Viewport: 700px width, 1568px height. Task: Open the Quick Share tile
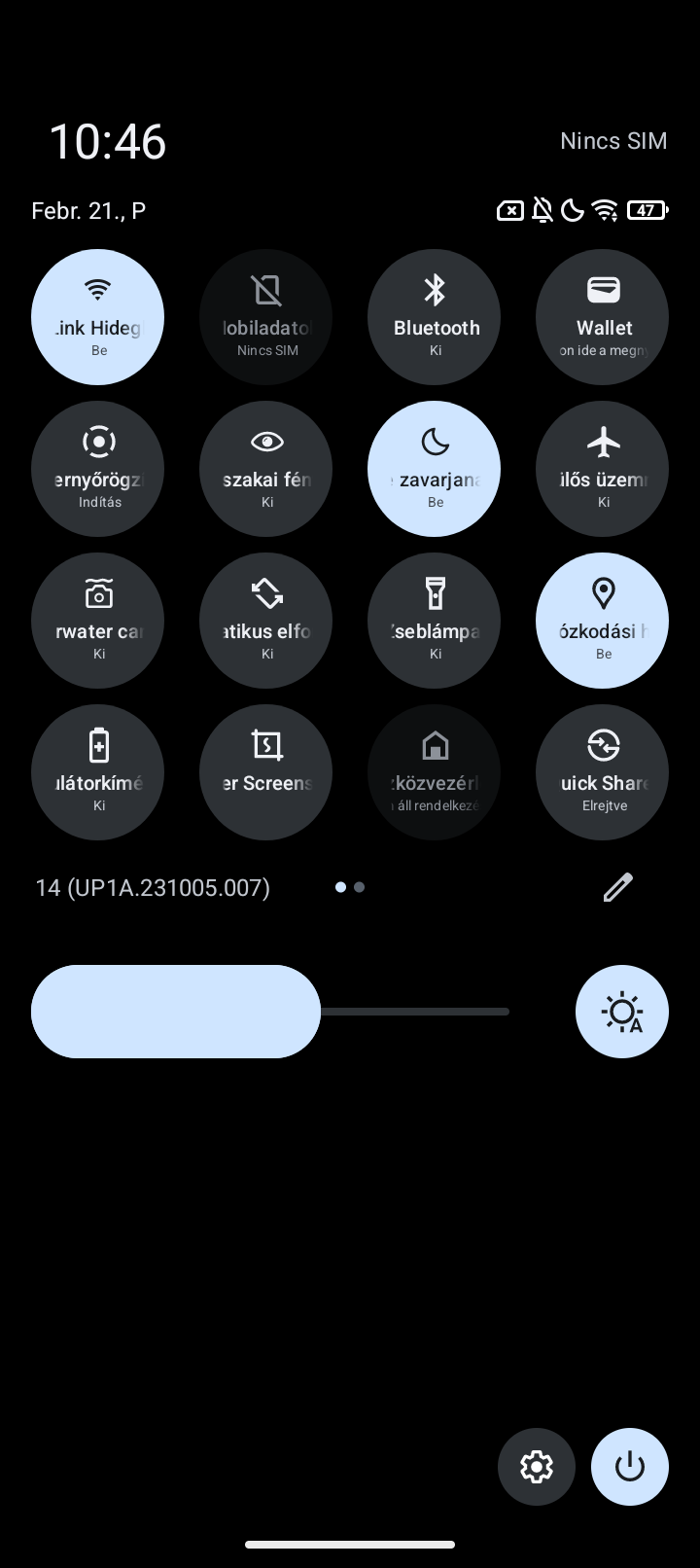click(603, 772)
